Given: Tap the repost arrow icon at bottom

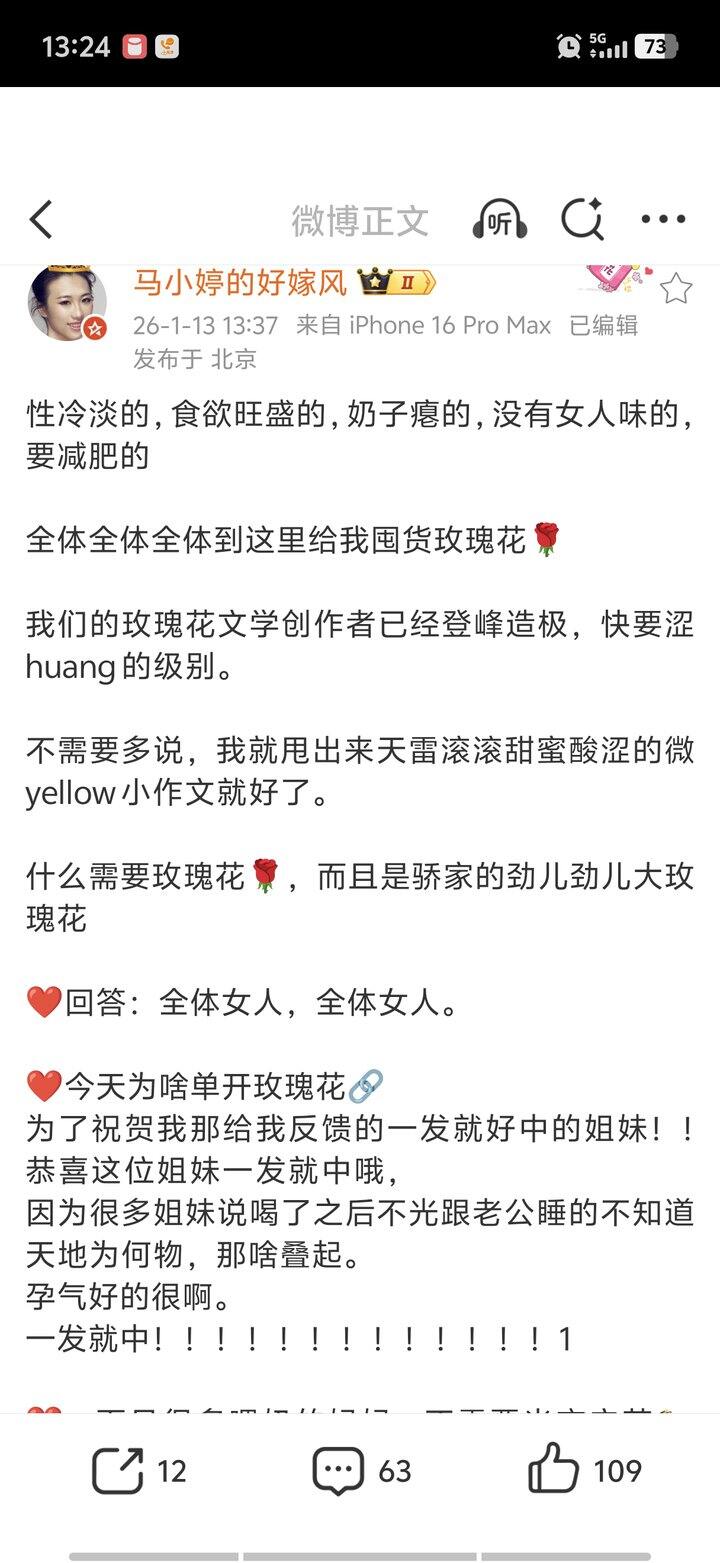Looking at the screenshot, I should coord(120,1471).
